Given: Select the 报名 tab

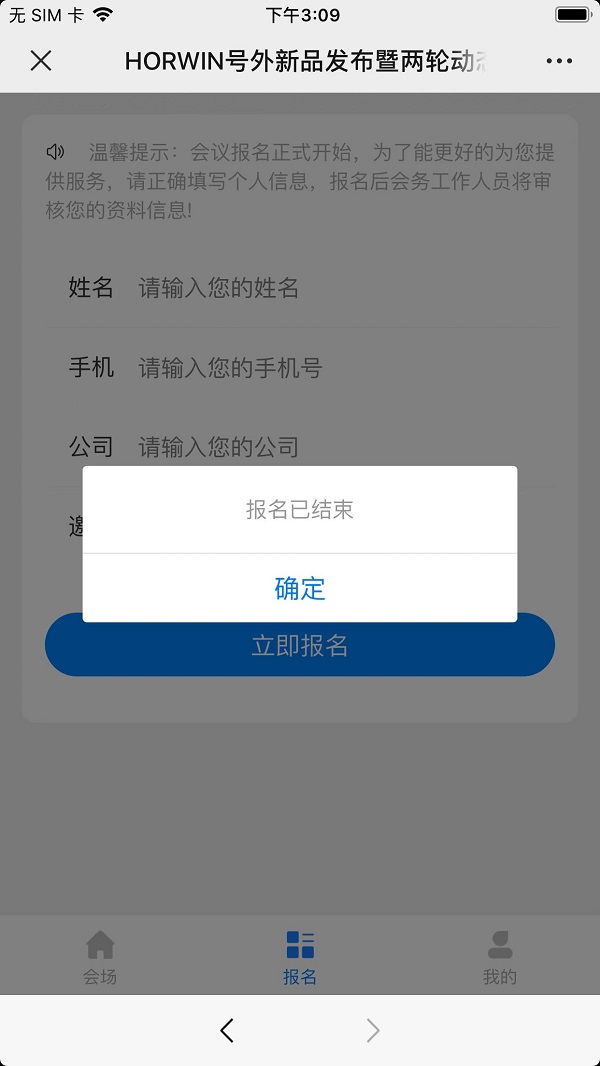Looking at the screenshot, I should (300, 957).
